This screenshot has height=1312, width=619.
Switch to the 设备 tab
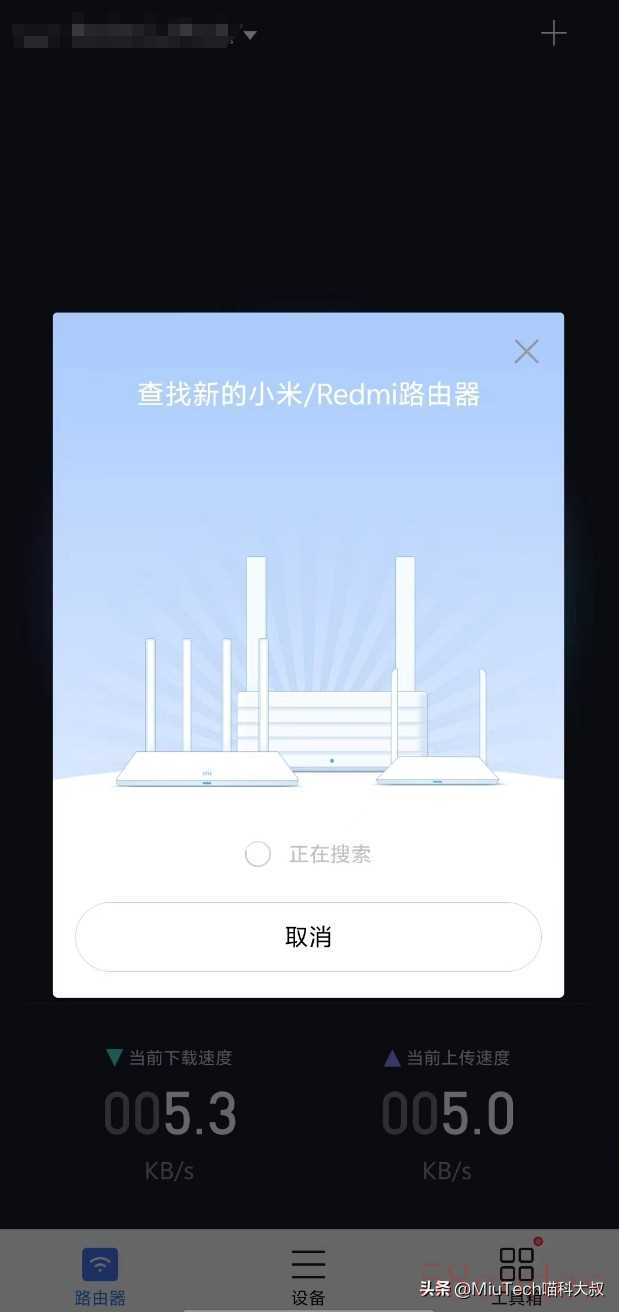pyautogui.click(x=308, y=1275)
